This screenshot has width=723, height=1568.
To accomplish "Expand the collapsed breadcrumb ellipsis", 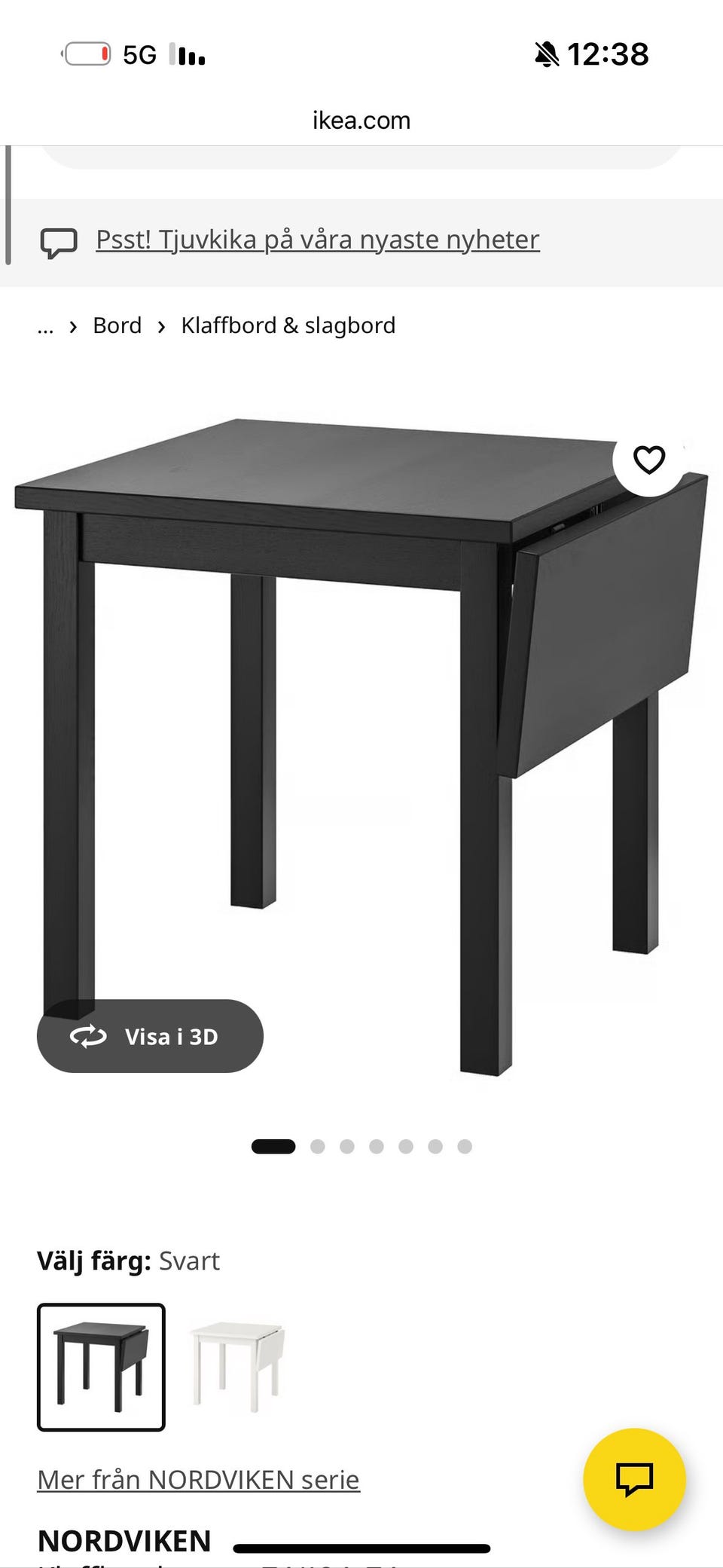I will 45,326.
